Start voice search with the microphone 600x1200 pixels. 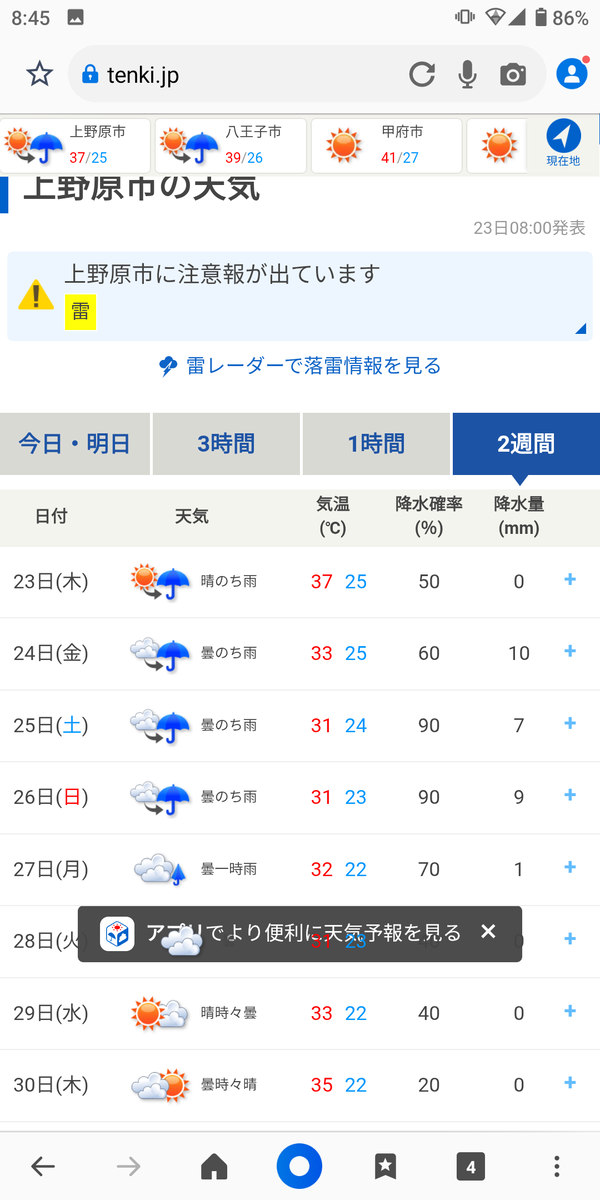467,74
